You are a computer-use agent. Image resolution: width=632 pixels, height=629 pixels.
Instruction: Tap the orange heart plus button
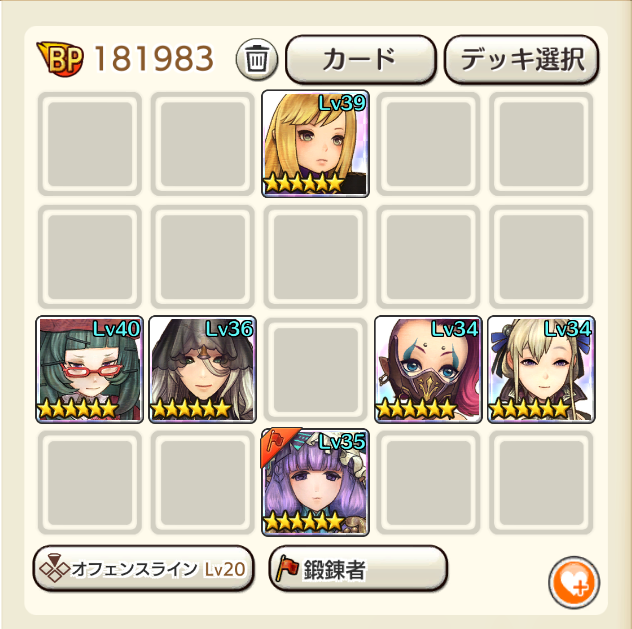click(x=574, y=581)
